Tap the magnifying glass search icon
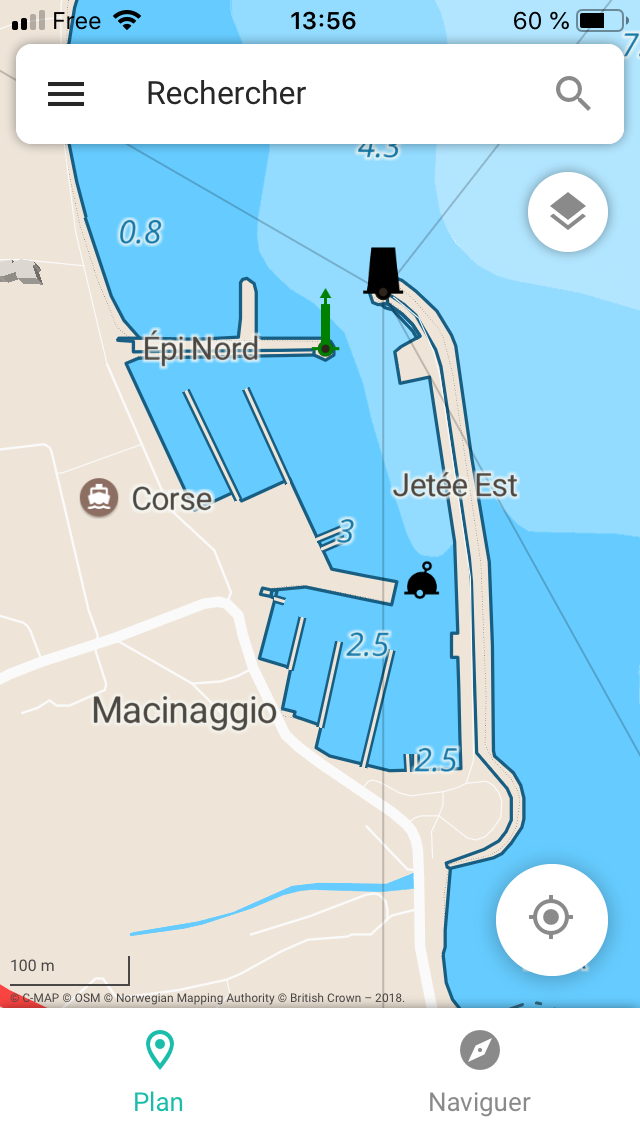This screenshot has height=1136, width=640. coord(573,94)
